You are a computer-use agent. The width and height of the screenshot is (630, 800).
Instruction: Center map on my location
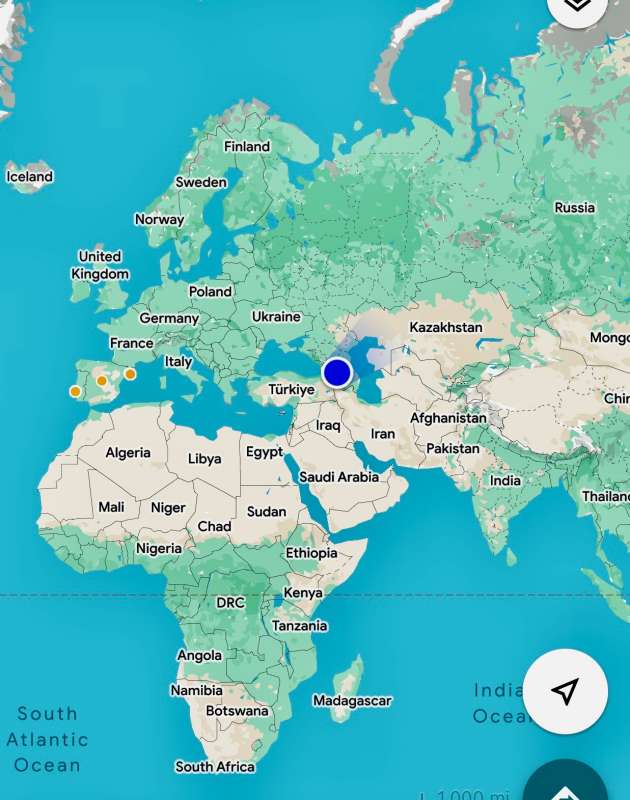tap(565, 691)
